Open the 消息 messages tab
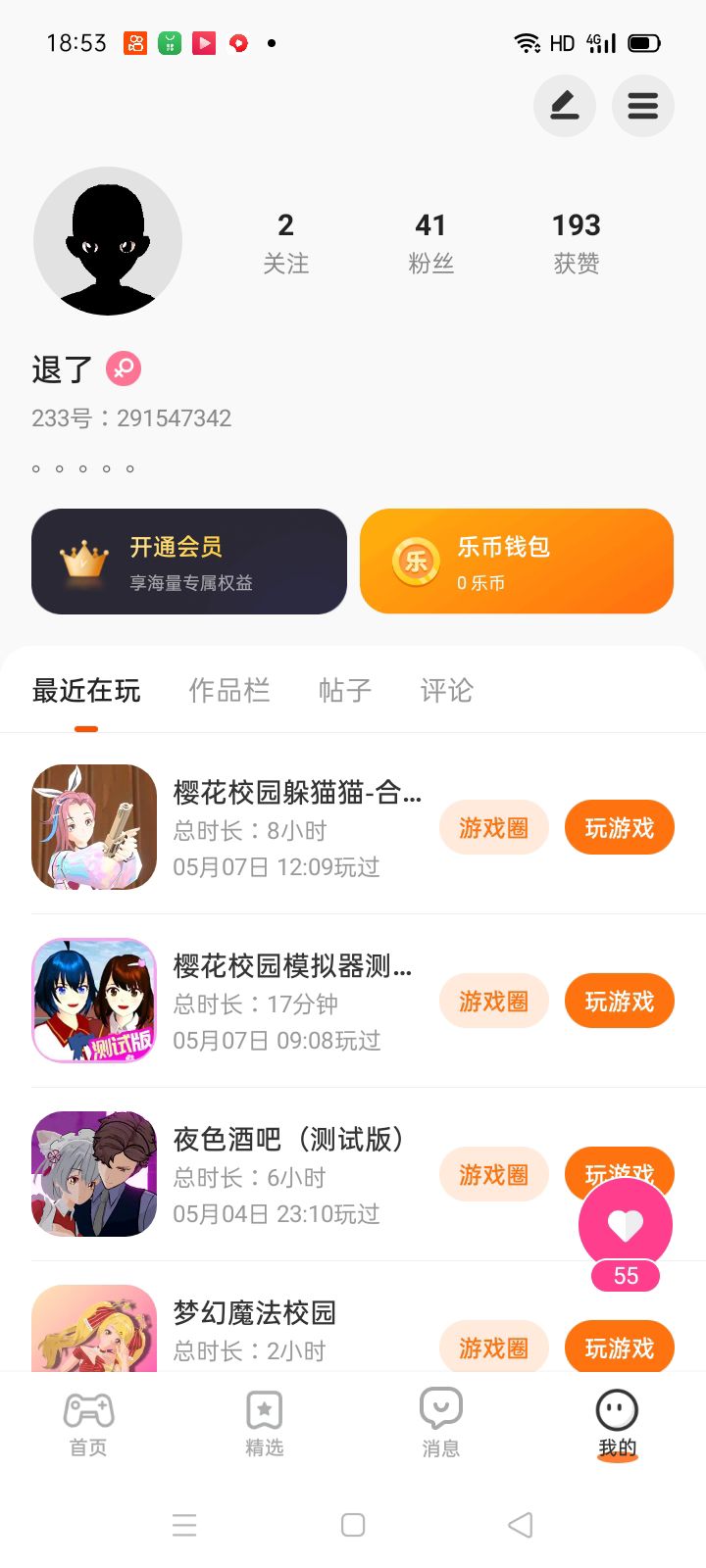The image size is (706, 1568). 441,1425
